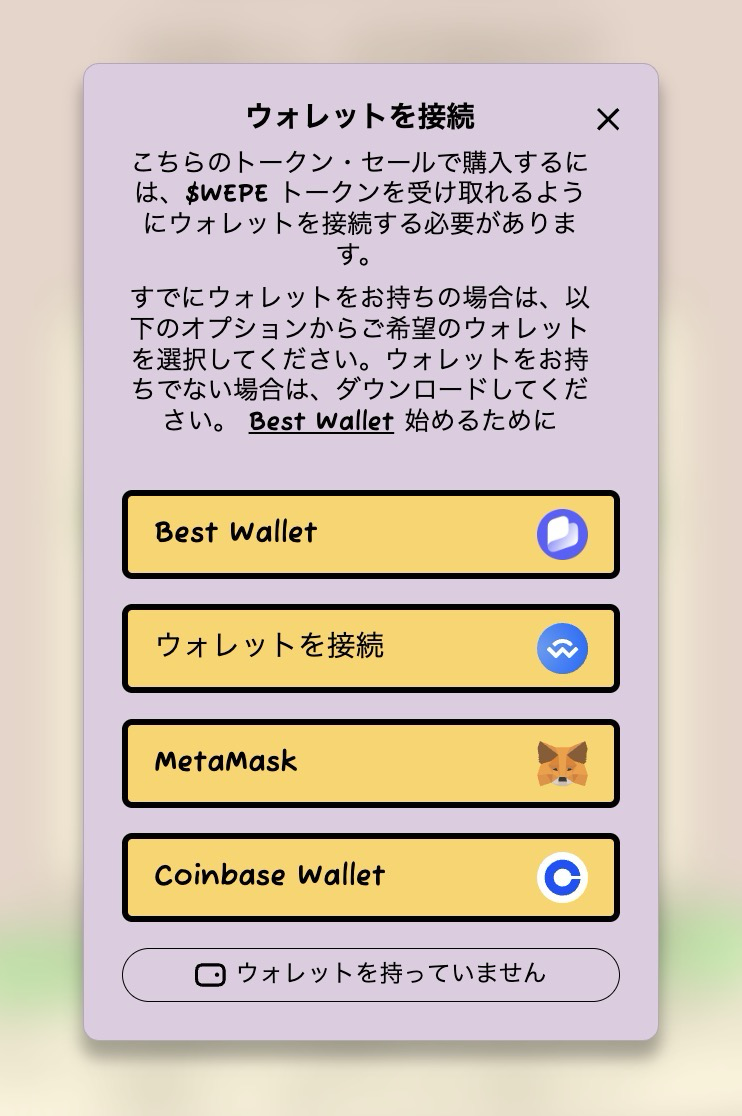Select Best Wallet to connect
The width and height of the screenshot is (742, 1116).
point(371,534)
